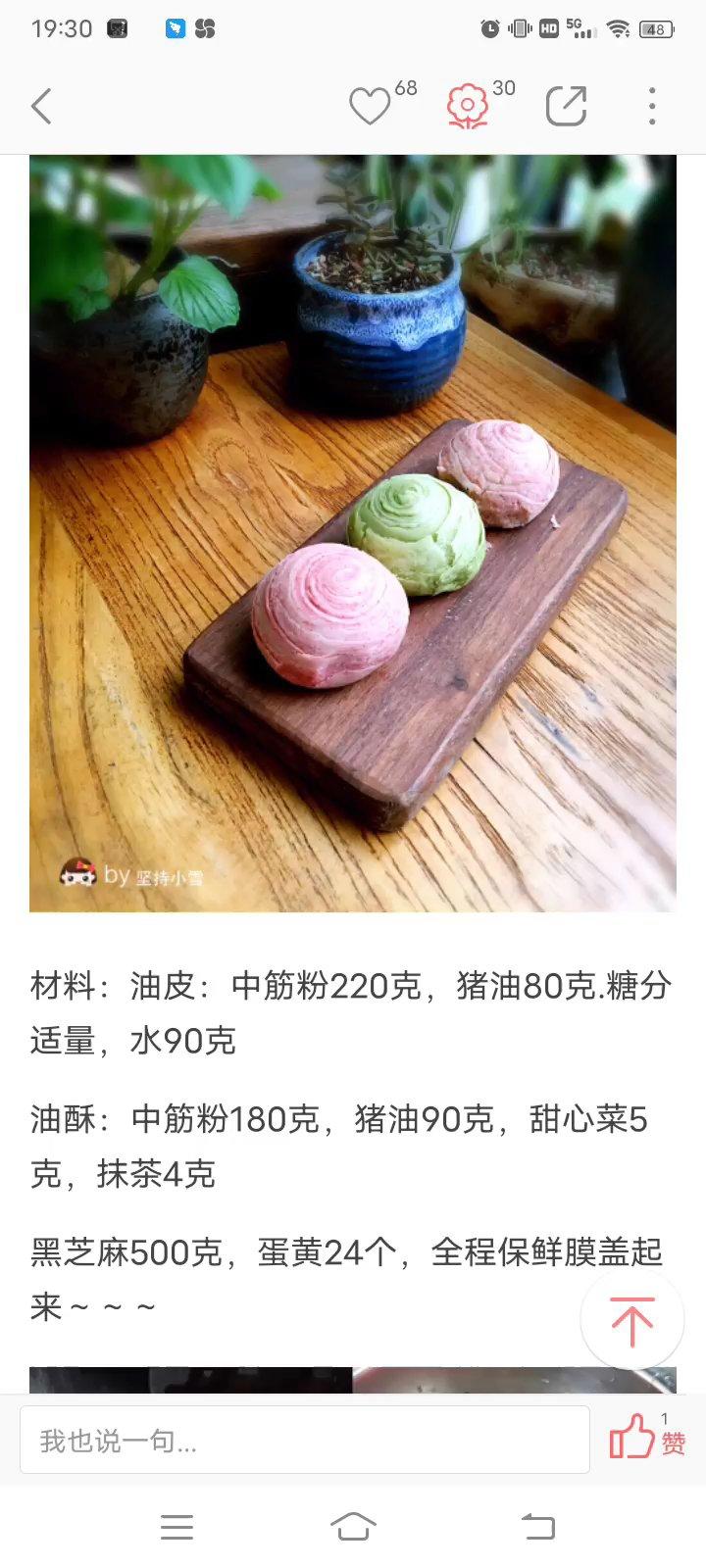Viewport: 706px width, 1568px height.
Task: Tap the comment field 我也说一句
Action: (x=304, y=1439)
